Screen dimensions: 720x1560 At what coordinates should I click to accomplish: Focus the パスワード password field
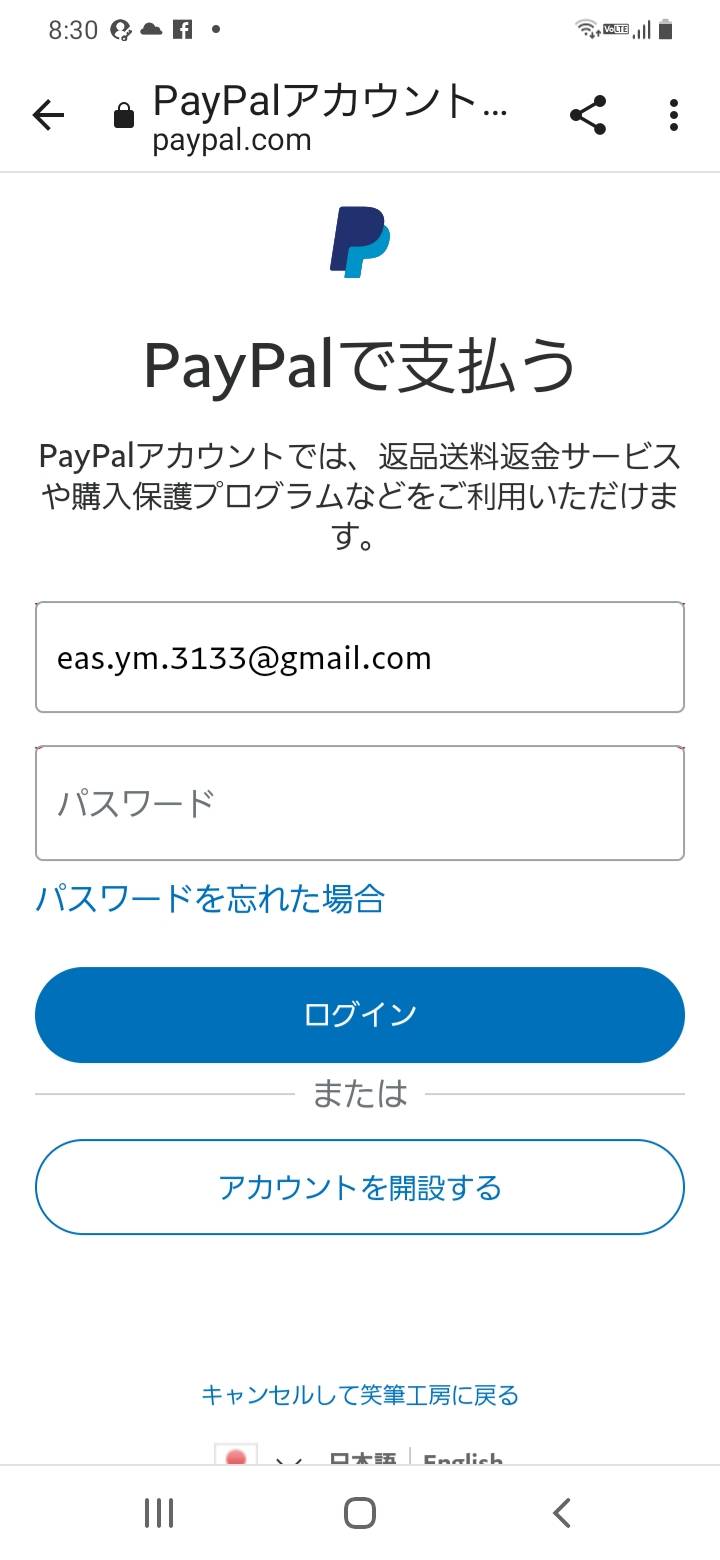coord(360,803)
